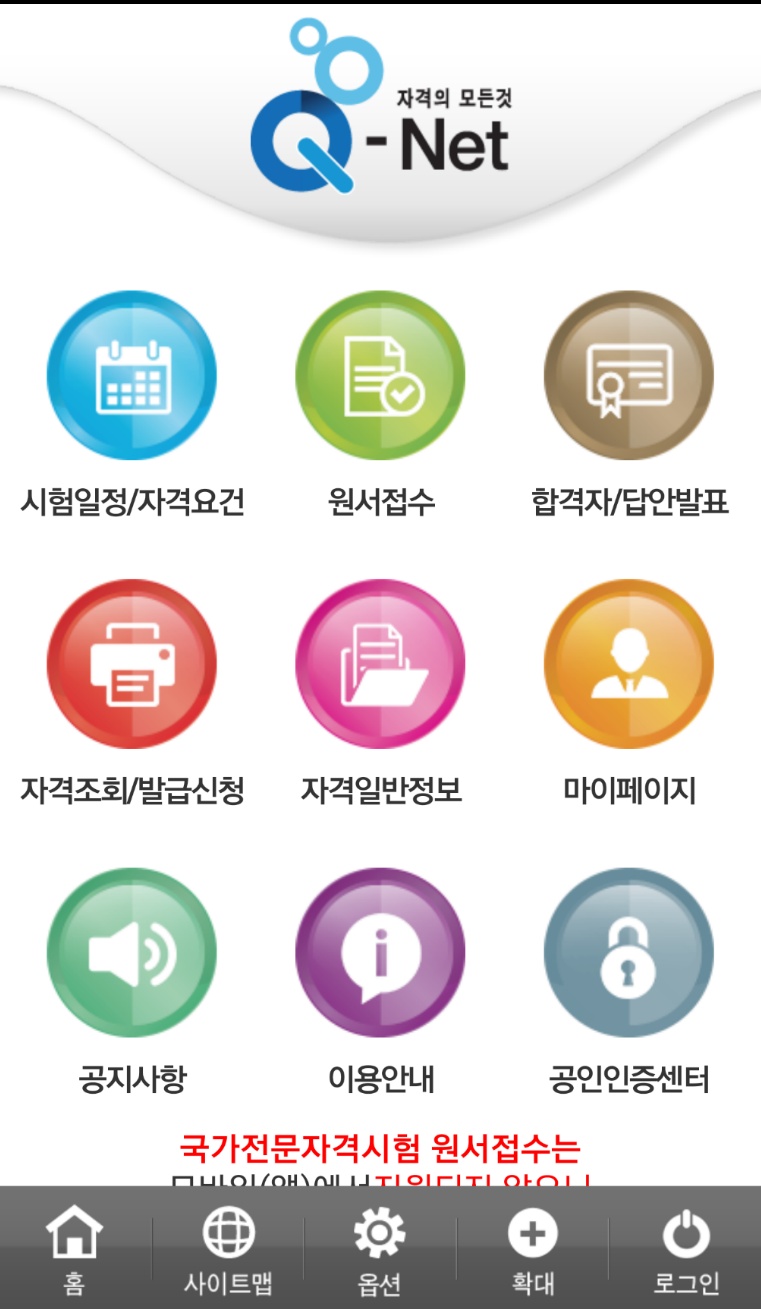View 합격자/답안발표 results
This screenshot has height=1309, width=761.
[x=628, y=376]
